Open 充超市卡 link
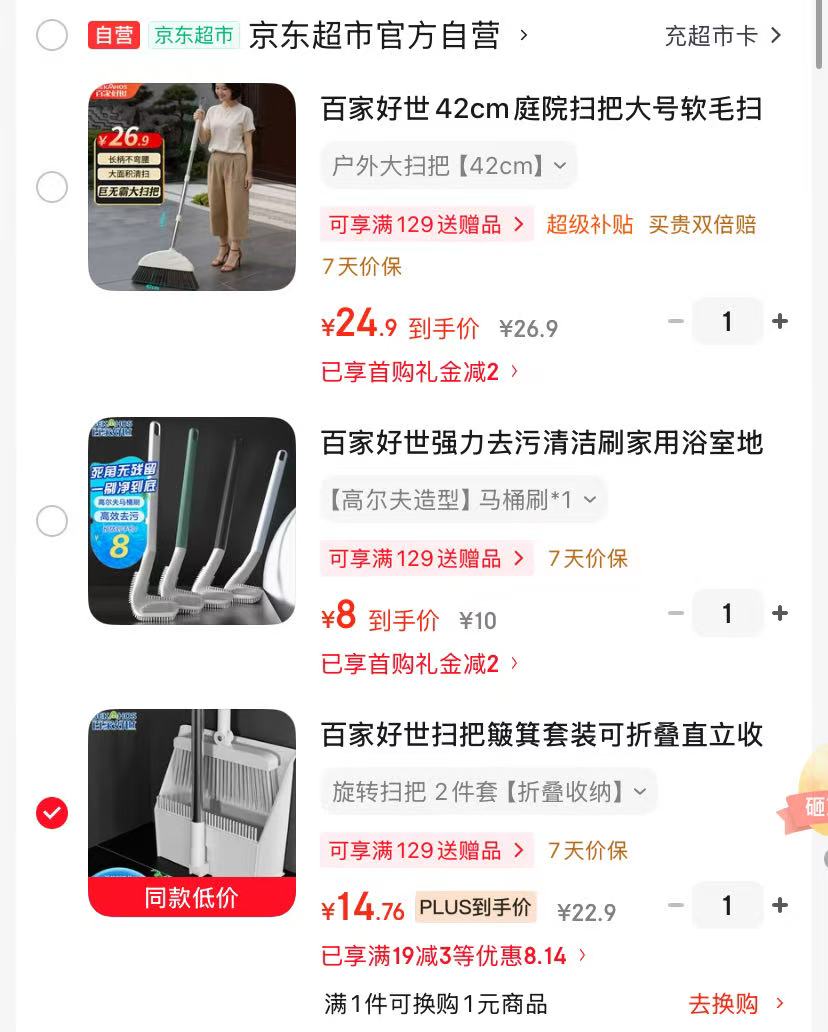The width and height of the screenshot is (828, 1032). tap(723, 36)
